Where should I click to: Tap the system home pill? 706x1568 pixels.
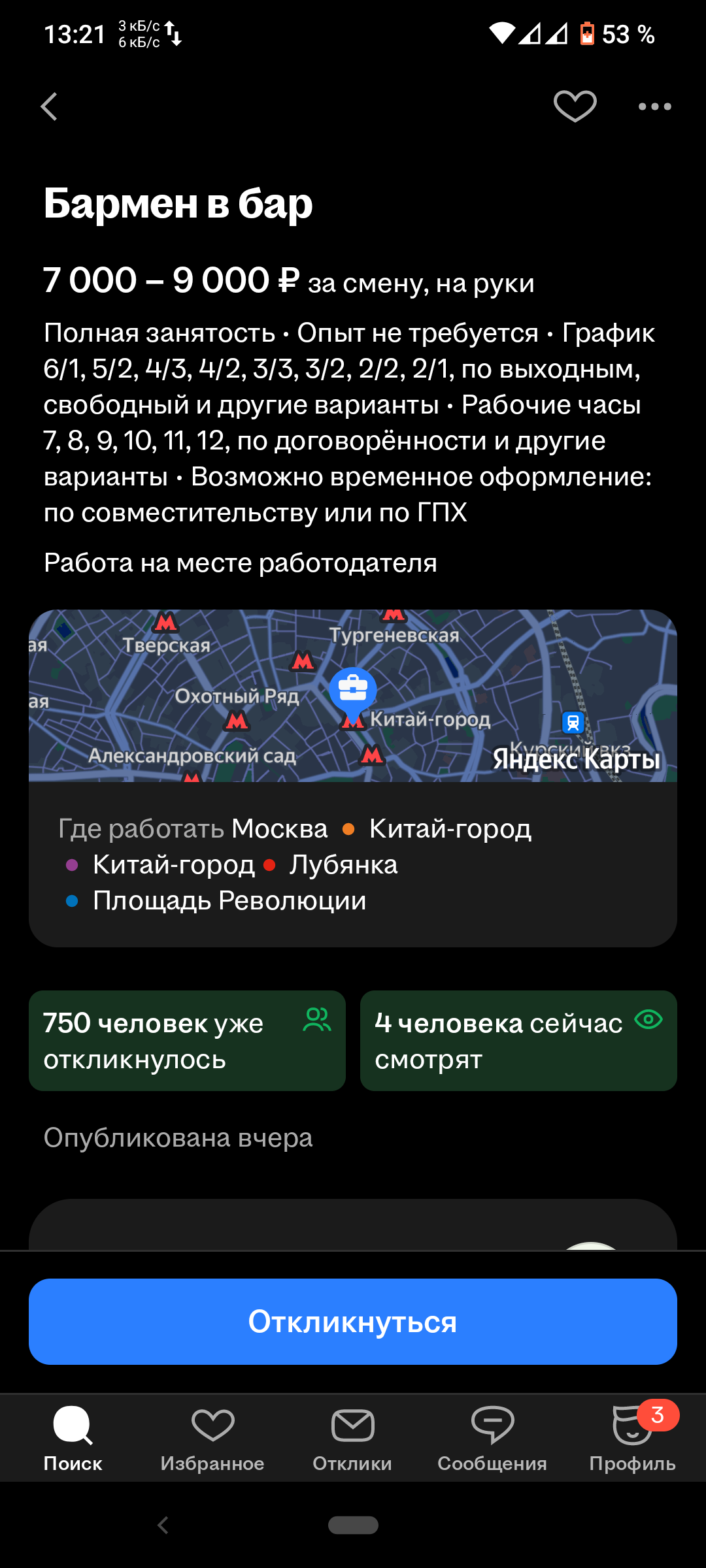pyautogui.click(x=353, y=1525)
